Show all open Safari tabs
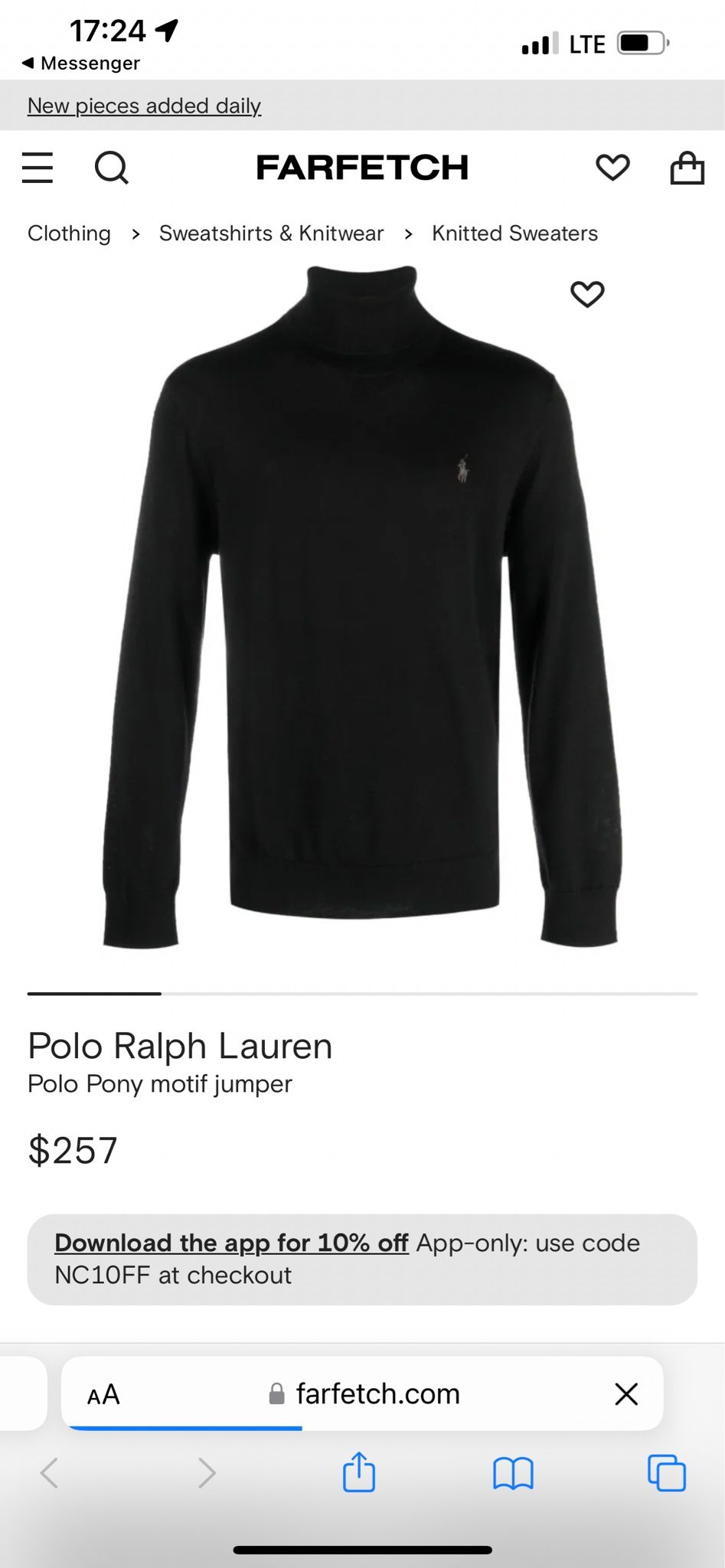This screenshot has width=725, height=1568. pos(666,1472)
